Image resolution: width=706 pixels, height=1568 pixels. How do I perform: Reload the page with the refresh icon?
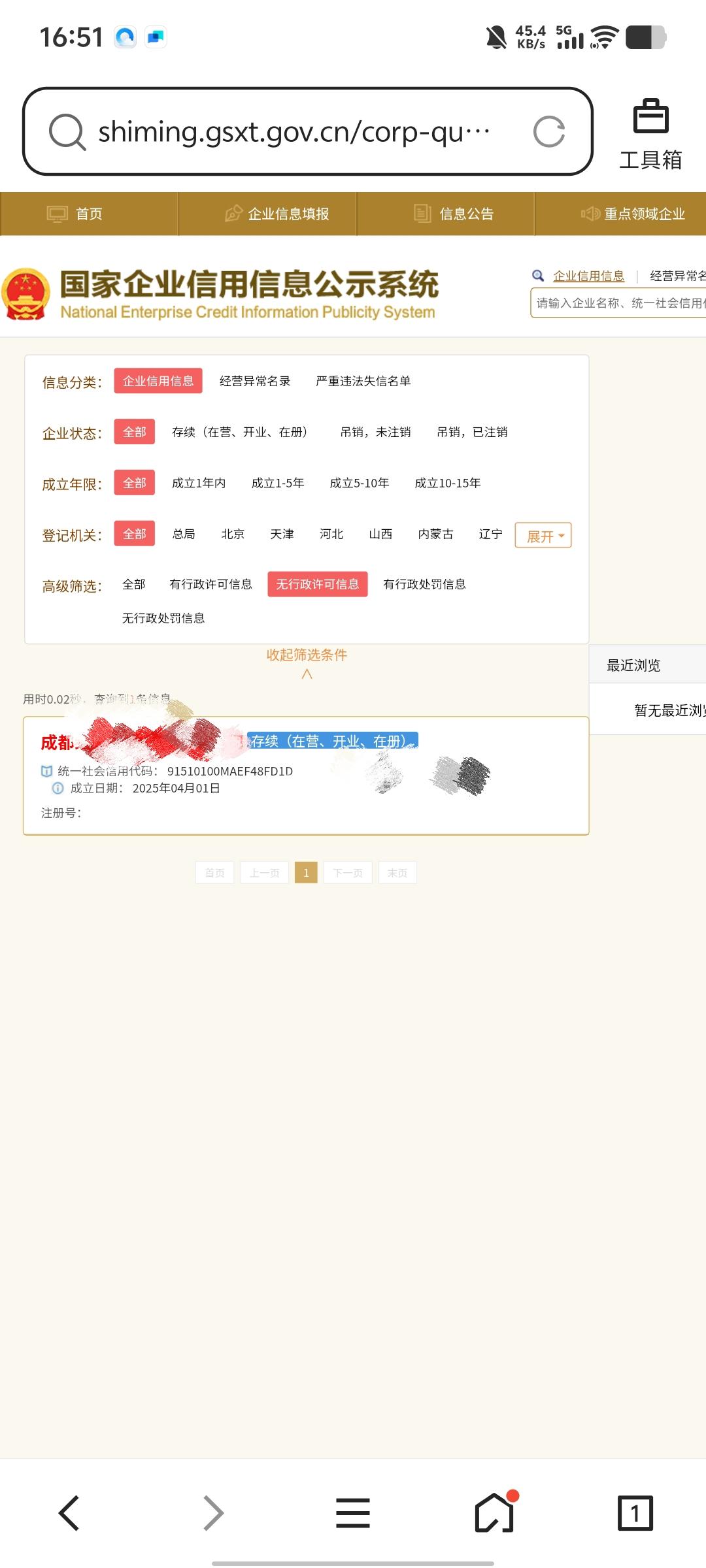[548, 132]
